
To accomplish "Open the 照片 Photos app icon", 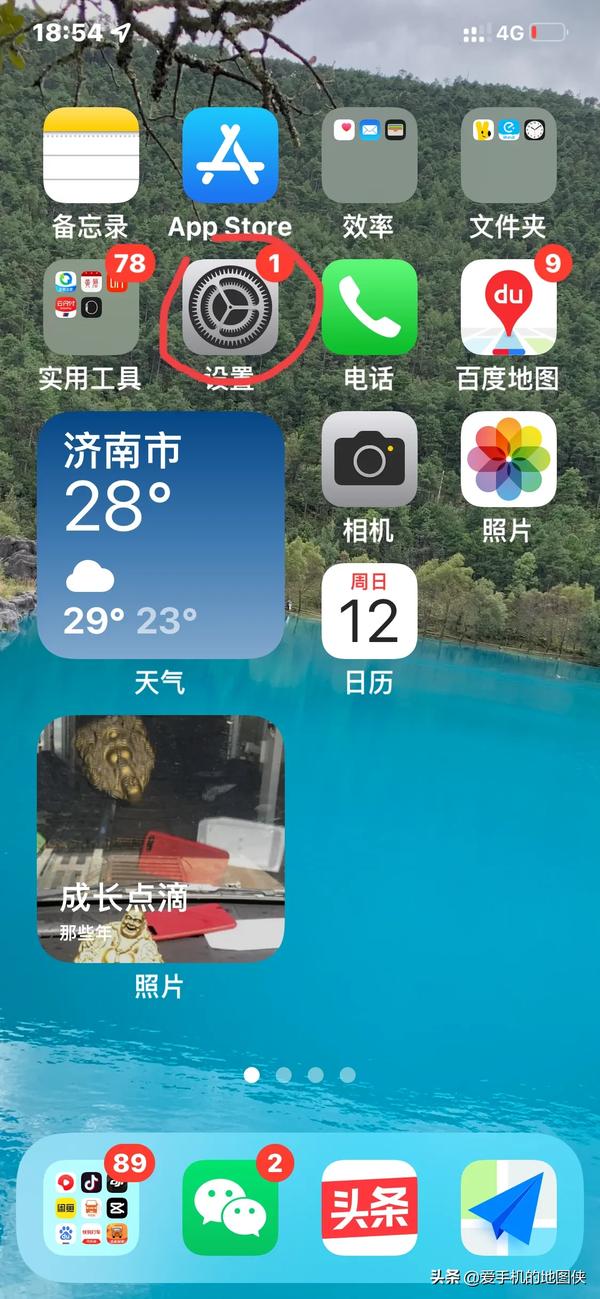I will (x=508, y=460).
